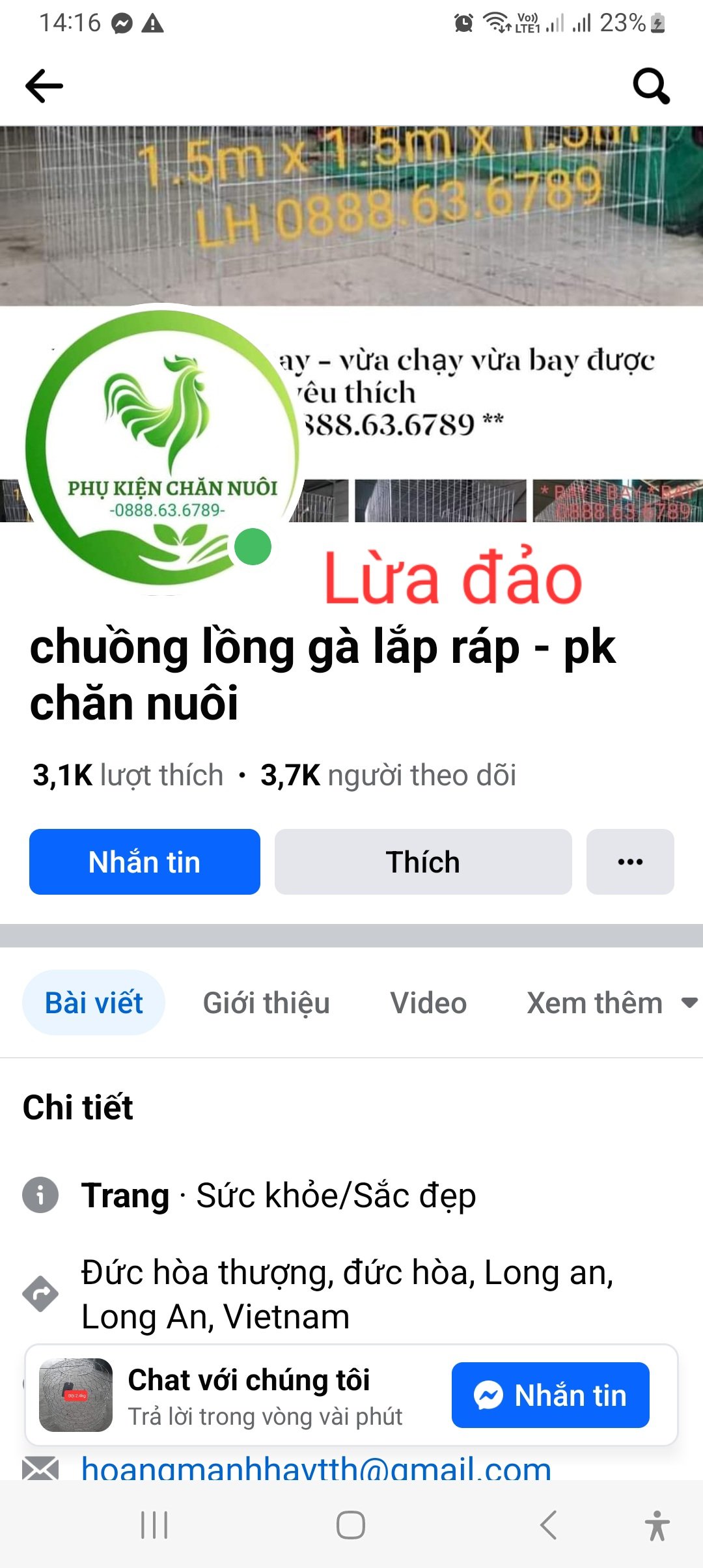Go to the phone home screen
Viewport: 703px width, 1568px height.
click(351, 1525)
